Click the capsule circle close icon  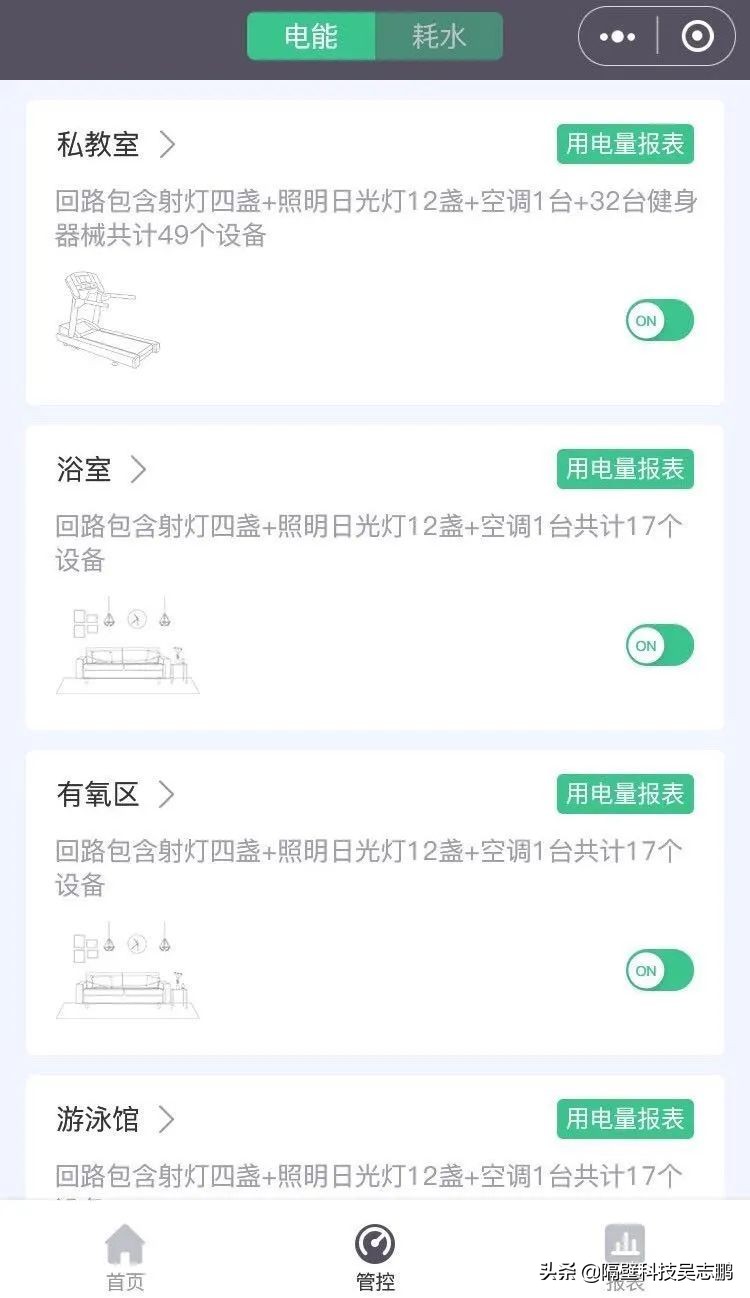pyautogui.click(x=695, y=36)
